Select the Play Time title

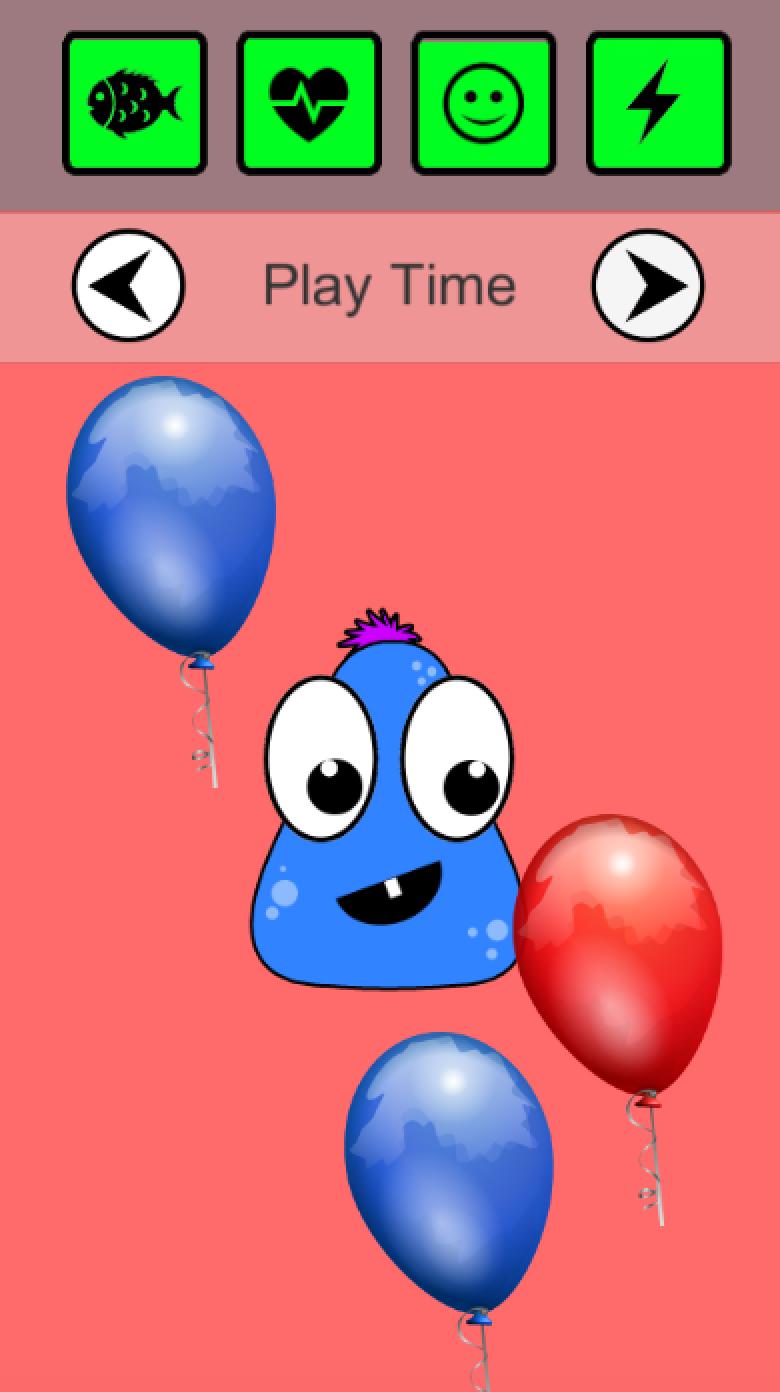tap(388, 285)
